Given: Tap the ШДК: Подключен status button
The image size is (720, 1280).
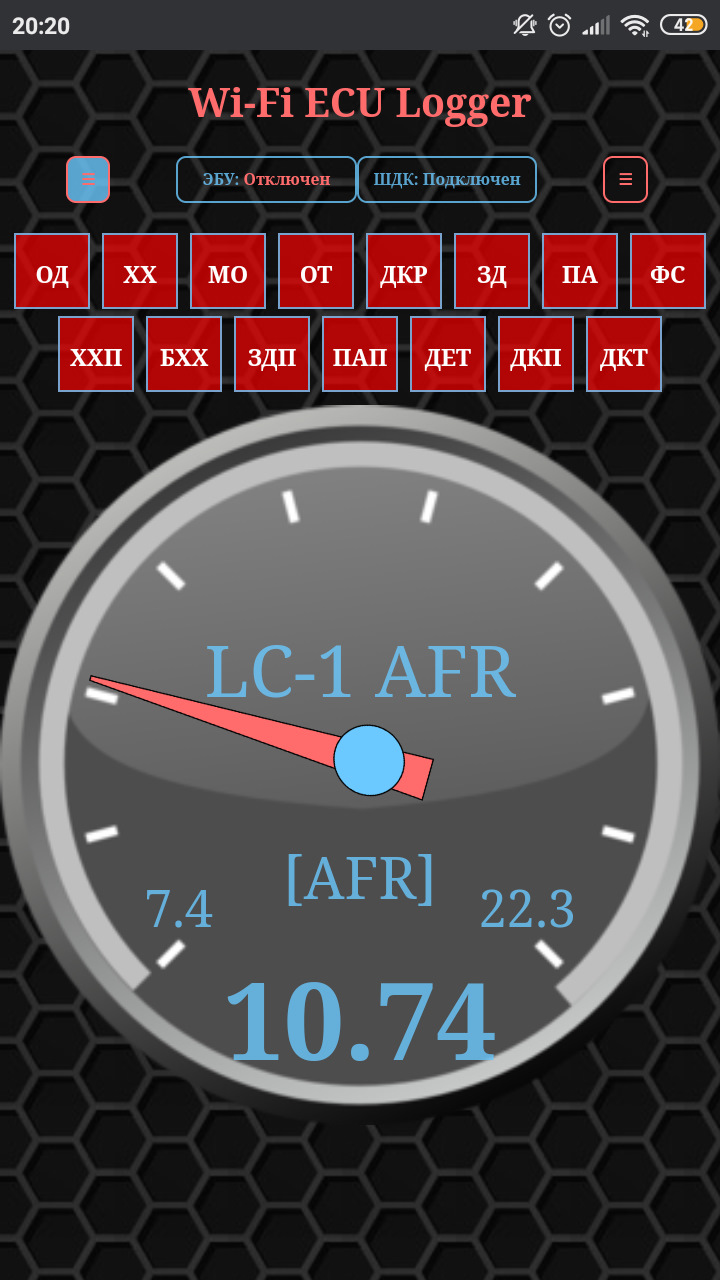Looking at the screenshot, I should click(447, 180).
